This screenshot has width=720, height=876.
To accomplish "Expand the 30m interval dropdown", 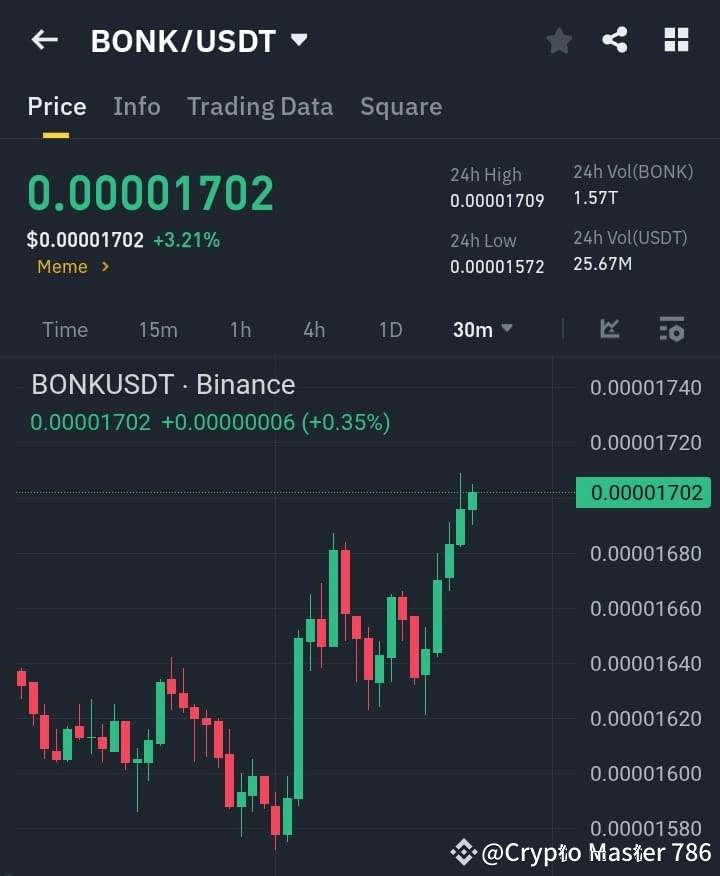I will click(482, 329).
